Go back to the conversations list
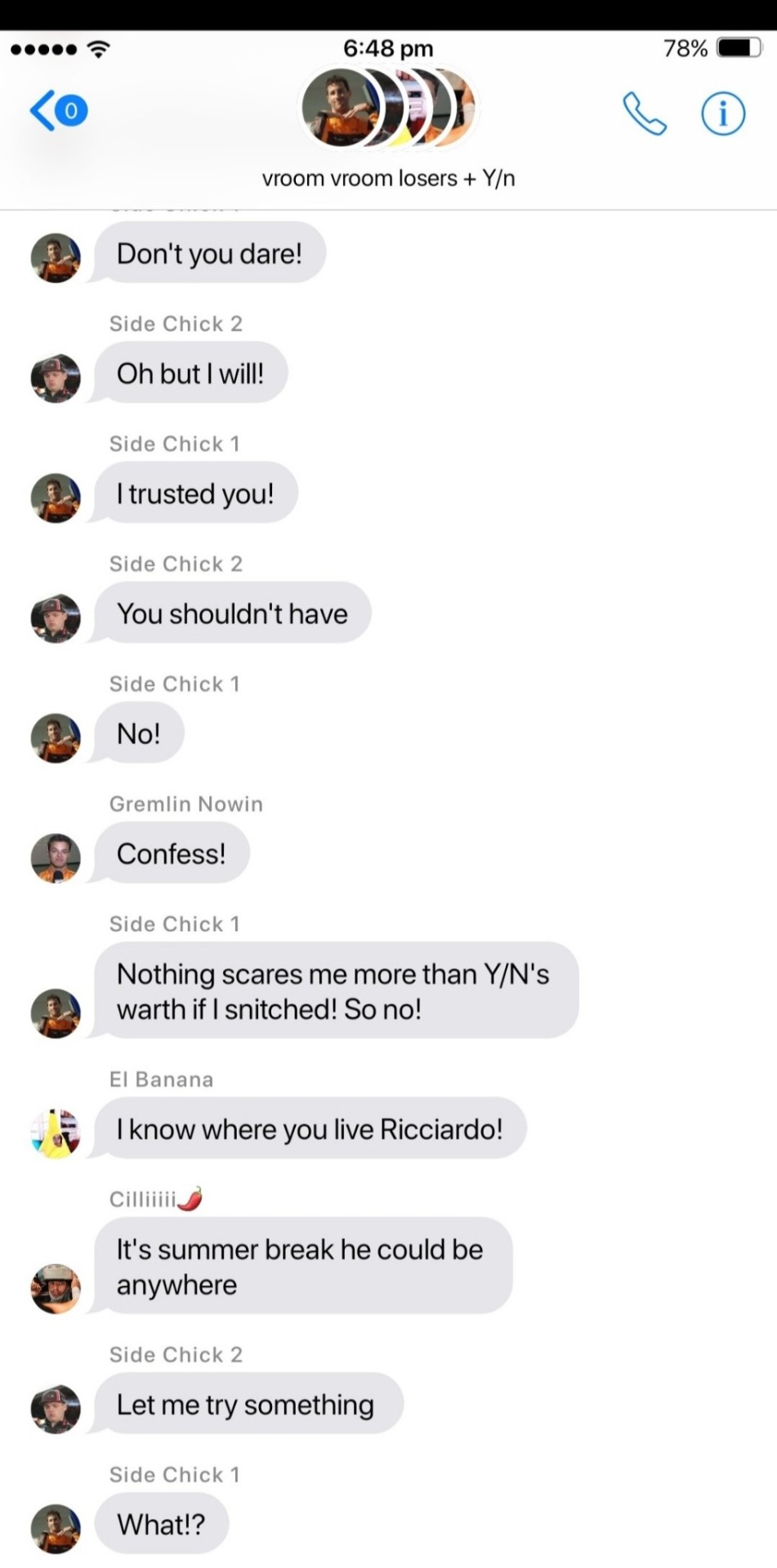Viewport: 777px width, 1568px height. click(x=57, y=110)
